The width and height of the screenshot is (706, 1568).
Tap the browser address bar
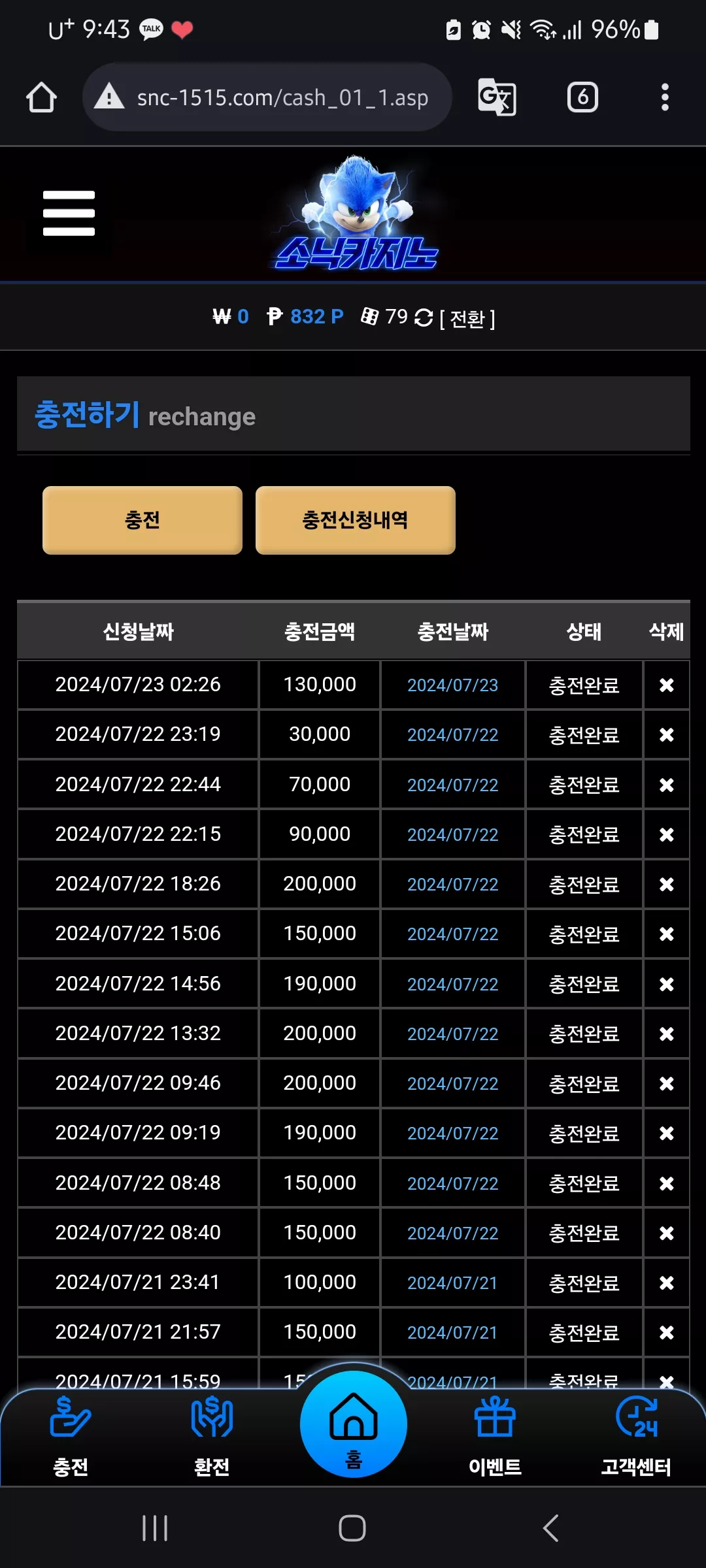(267, 97)
